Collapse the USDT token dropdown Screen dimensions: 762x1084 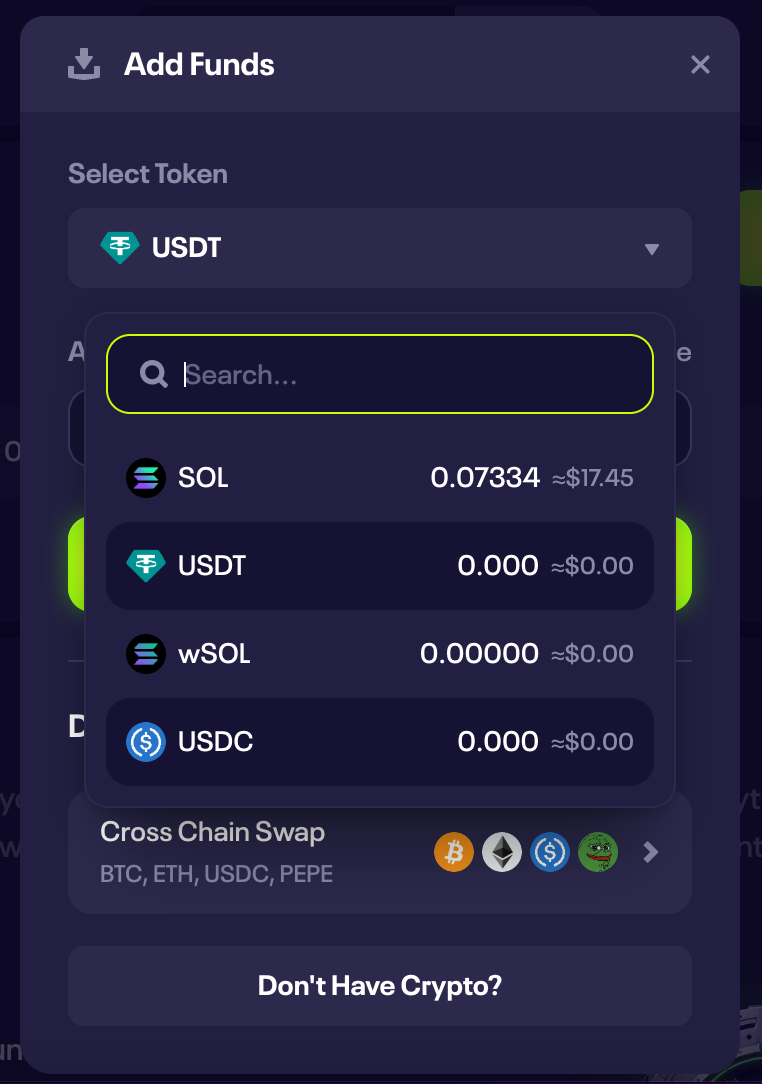[x=380, y=247]
